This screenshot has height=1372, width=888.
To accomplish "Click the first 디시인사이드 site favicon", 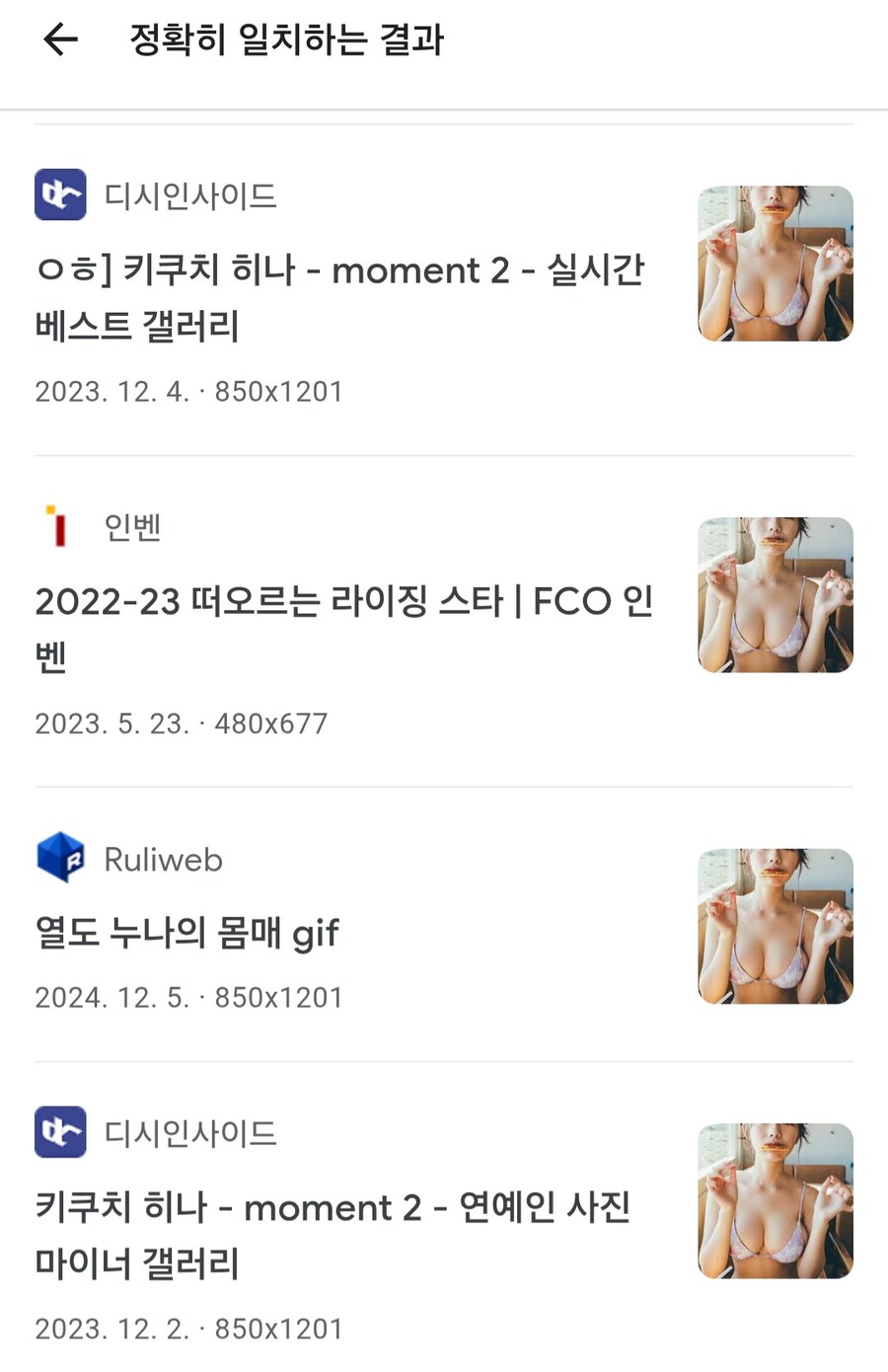I will click(60, 194).
